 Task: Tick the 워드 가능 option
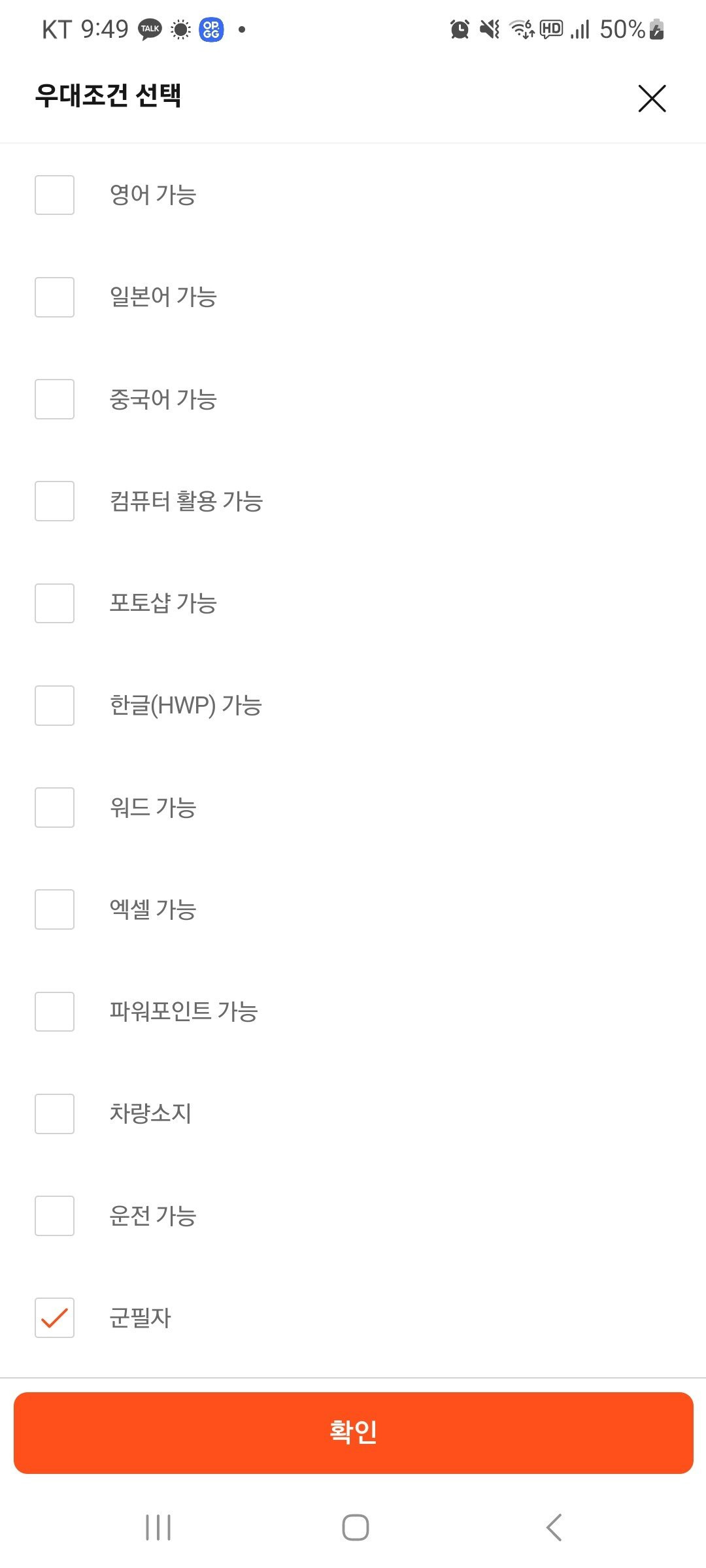point(54,808)
